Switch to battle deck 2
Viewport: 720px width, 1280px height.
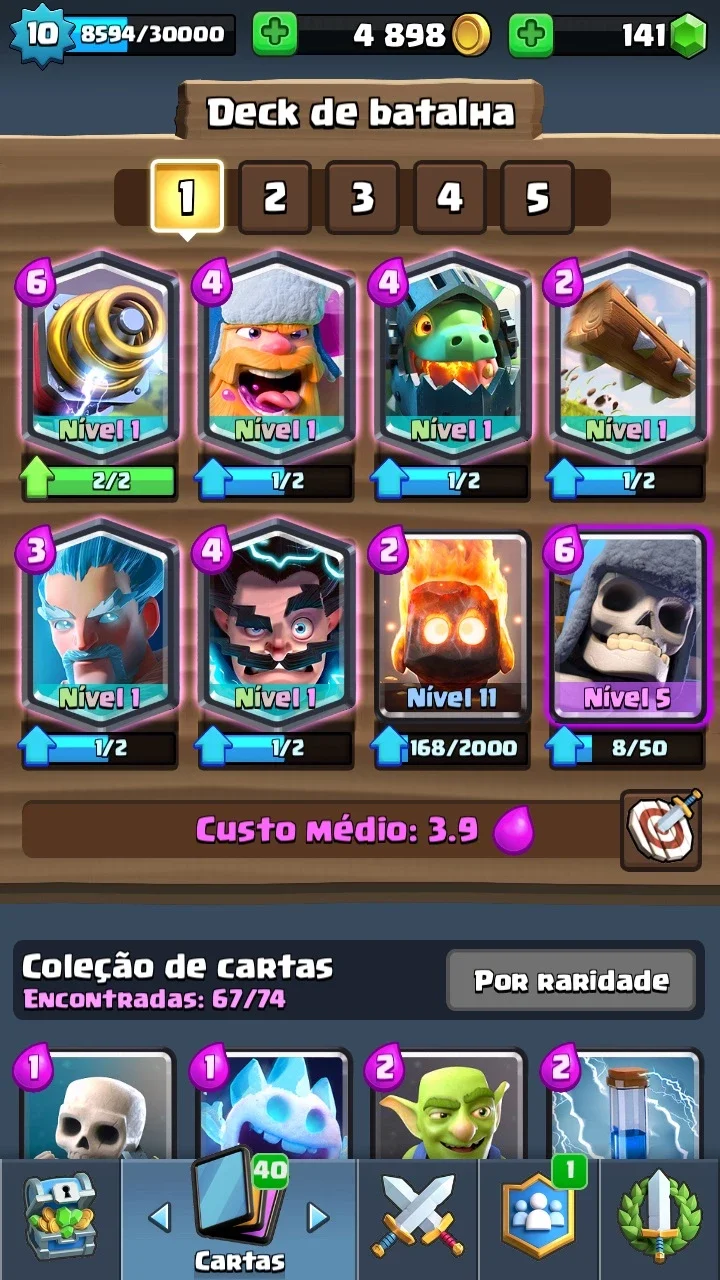(x=274, y=197)
